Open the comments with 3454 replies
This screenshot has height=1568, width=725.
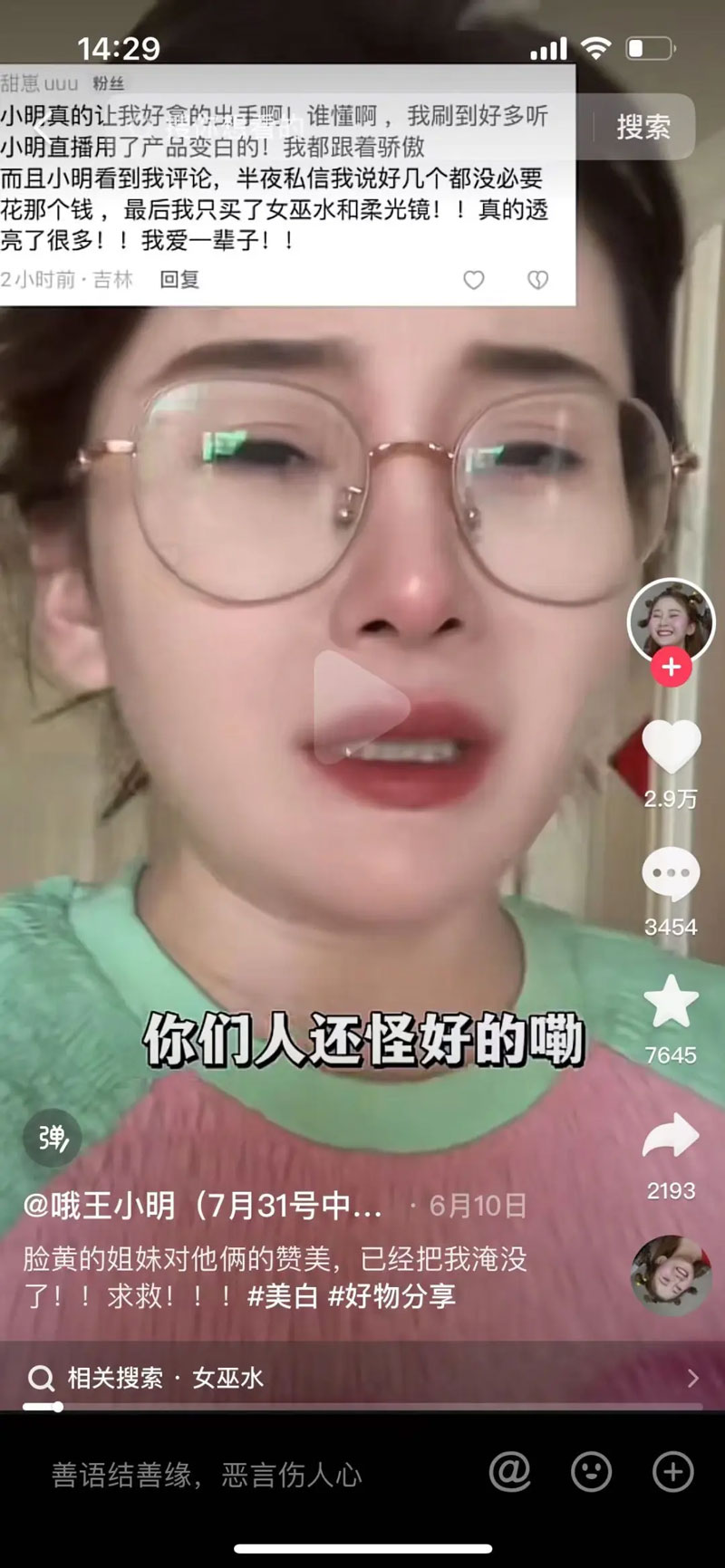point(671,875)
